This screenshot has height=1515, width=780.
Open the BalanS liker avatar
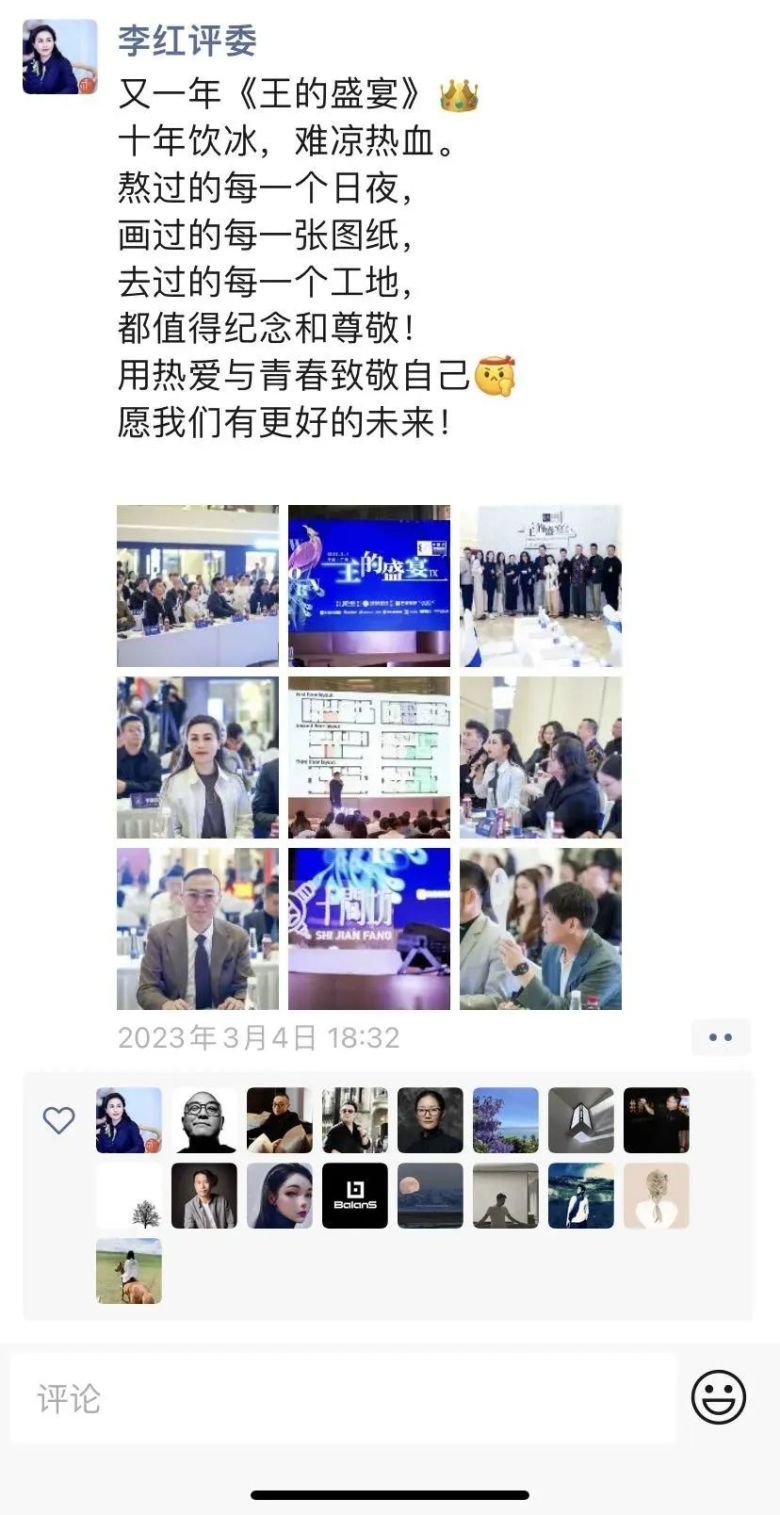[355, 1195]
